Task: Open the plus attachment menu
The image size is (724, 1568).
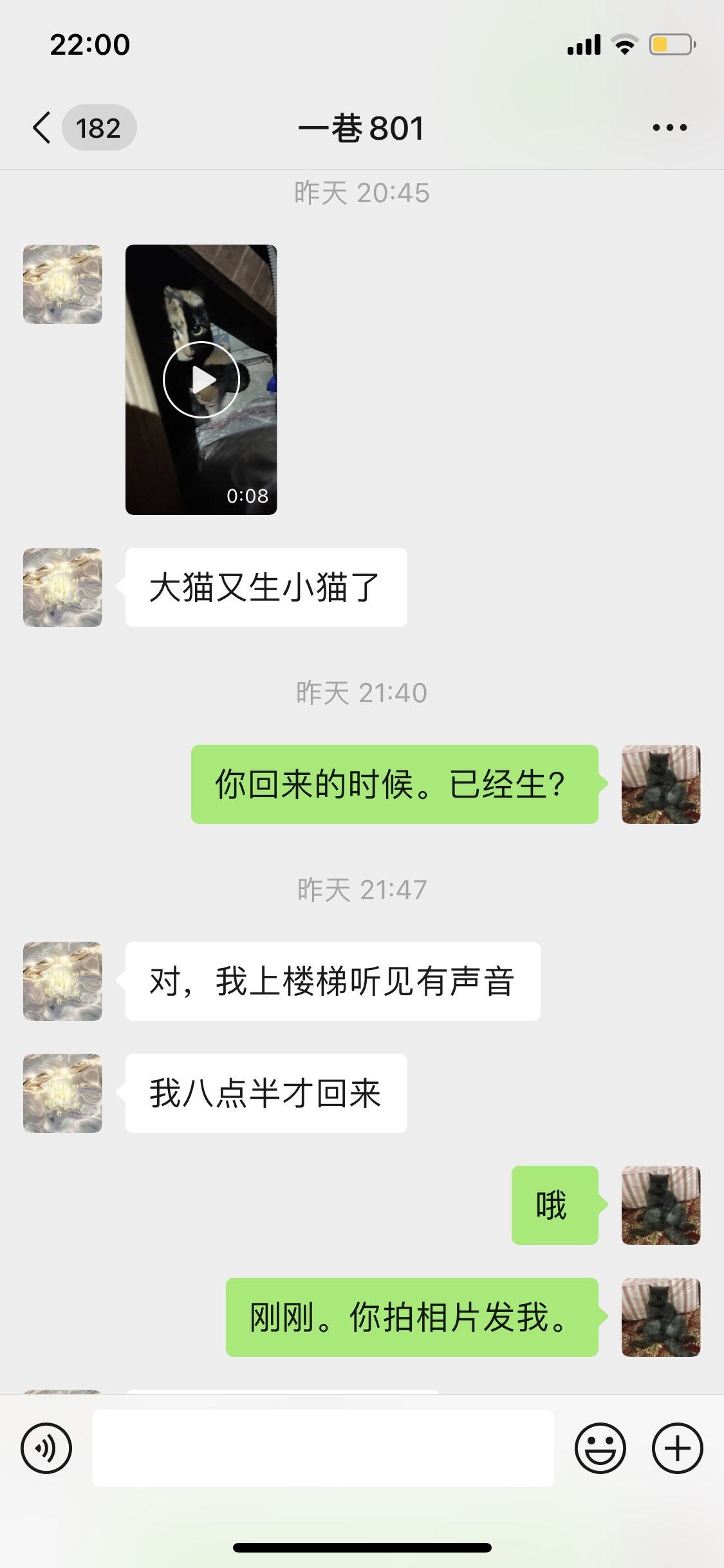Action: click(x=677, y=1448)
